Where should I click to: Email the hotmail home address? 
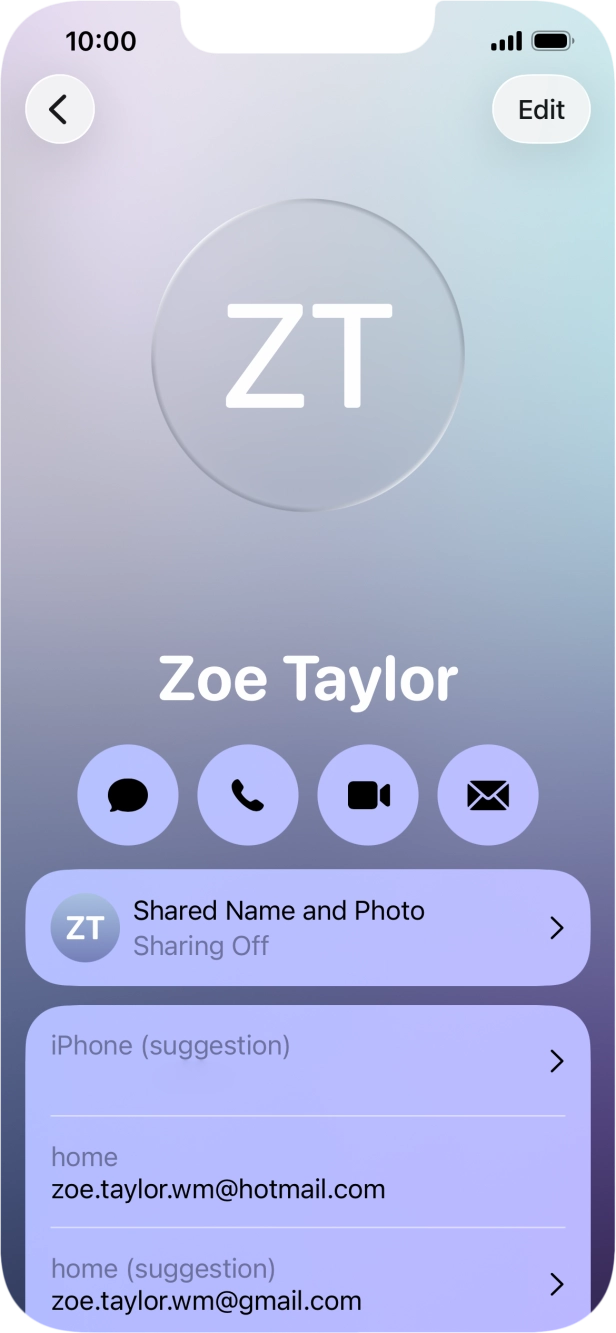tap(218, 1189)
